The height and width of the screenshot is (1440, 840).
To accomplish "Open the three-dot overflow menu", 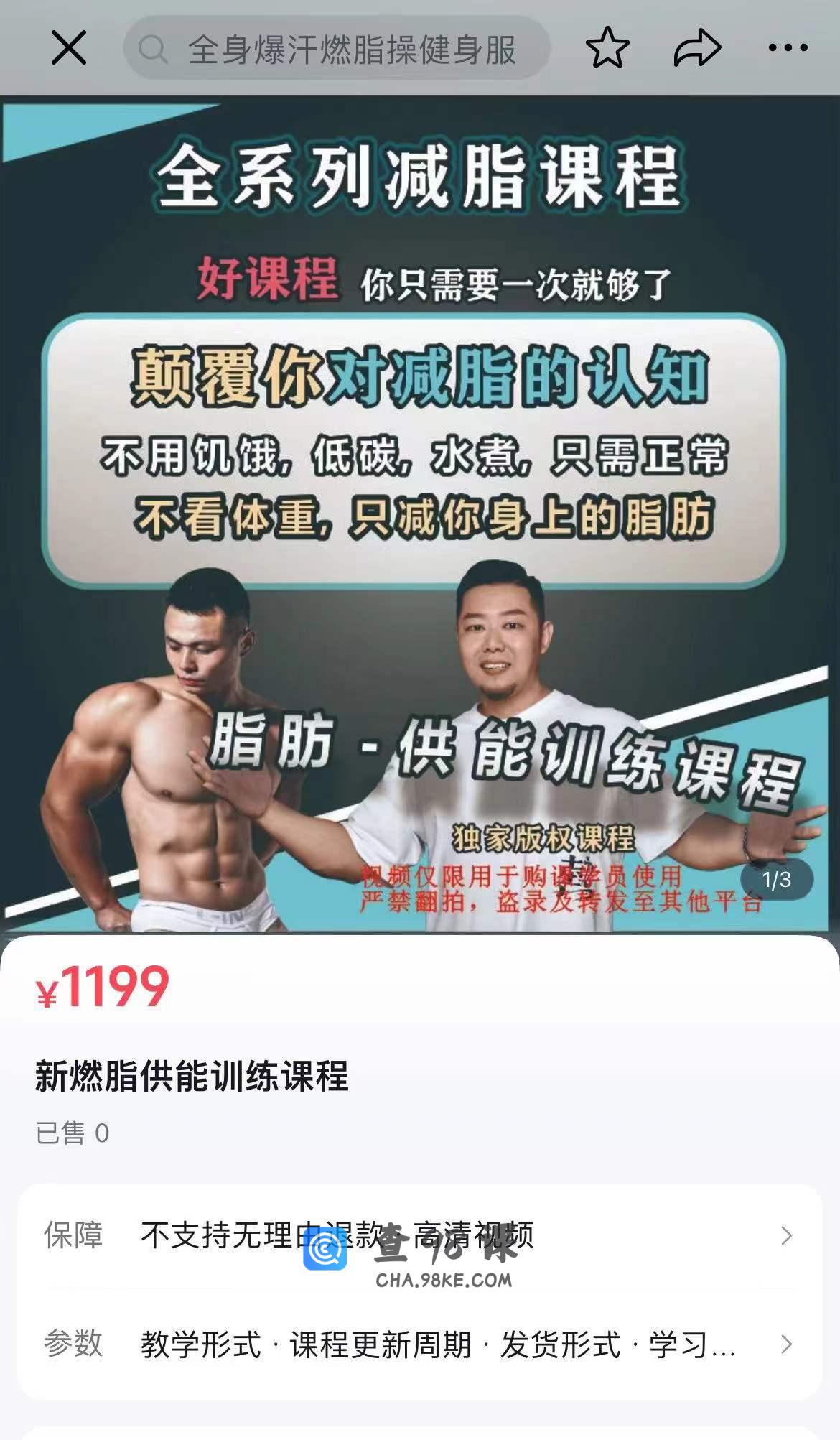I will tap(788, 48).
